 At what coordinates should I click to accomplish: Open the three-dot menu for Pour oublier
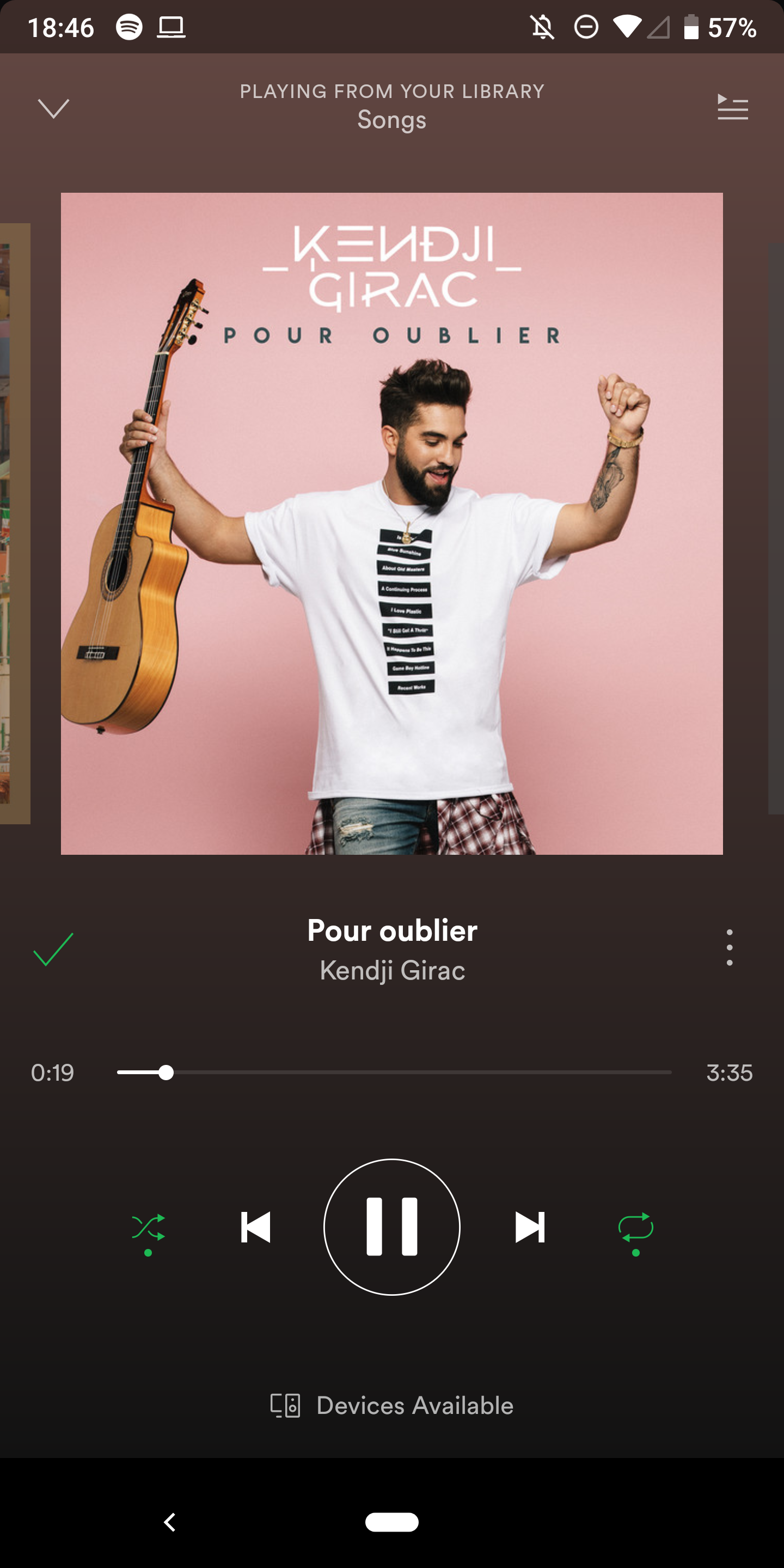coord(729,947)
